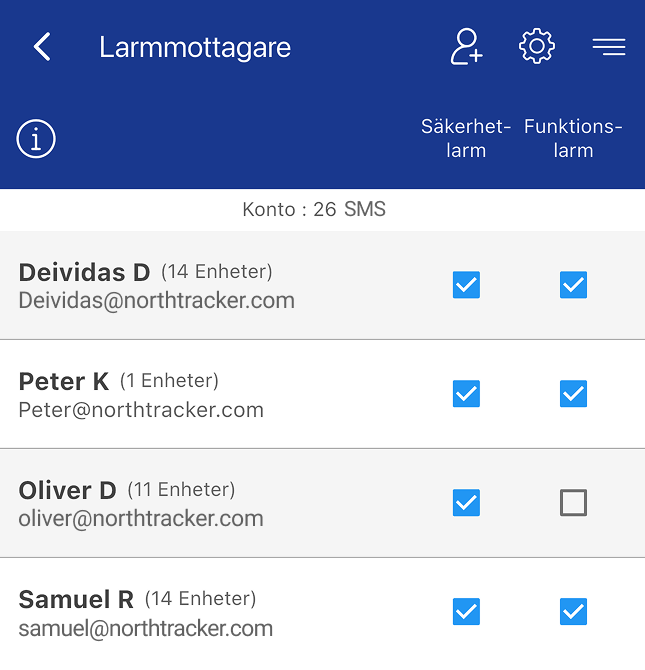This screenshot has width=645, height=670.
Task: Open the settings gear
Action: [537, 47]
